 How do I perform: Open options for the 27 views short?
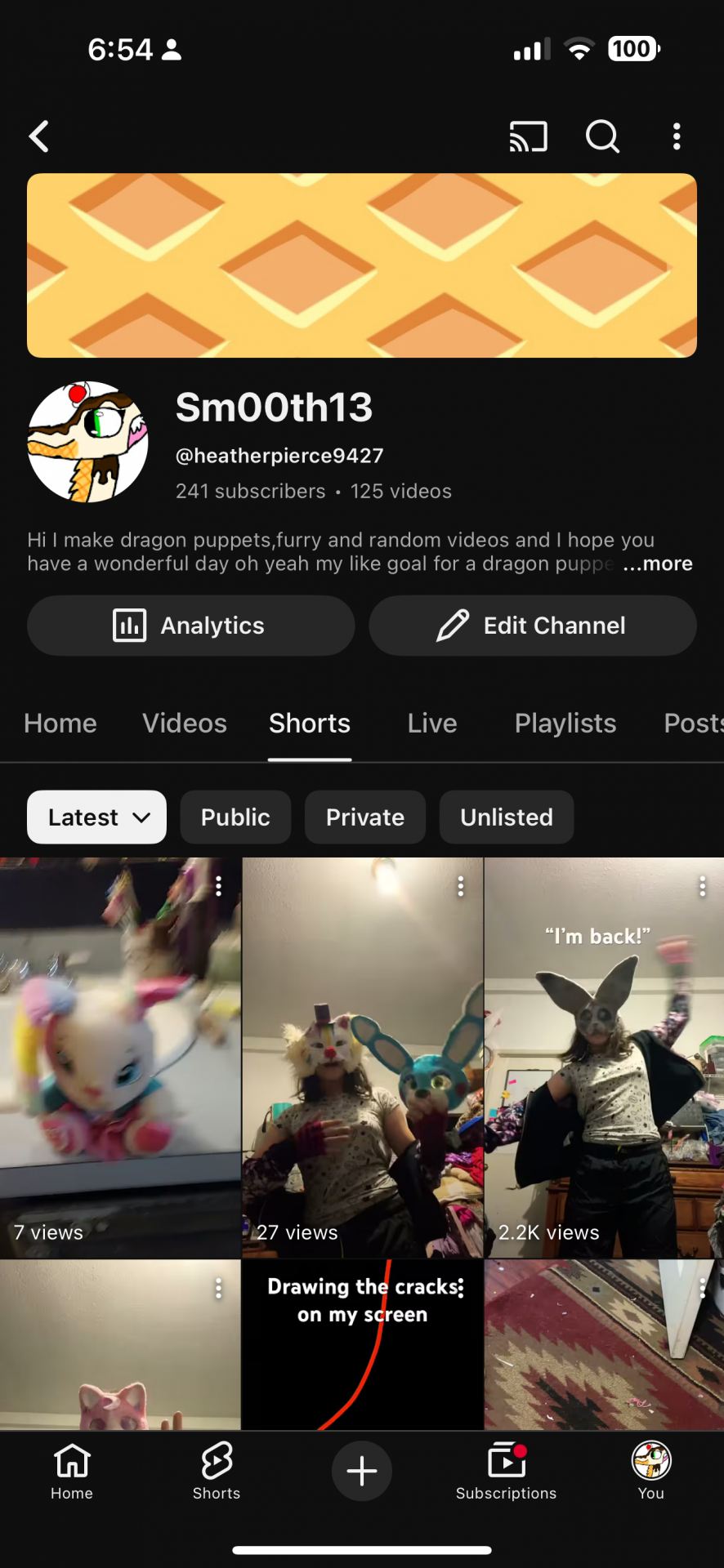click(x=461, y=886)
